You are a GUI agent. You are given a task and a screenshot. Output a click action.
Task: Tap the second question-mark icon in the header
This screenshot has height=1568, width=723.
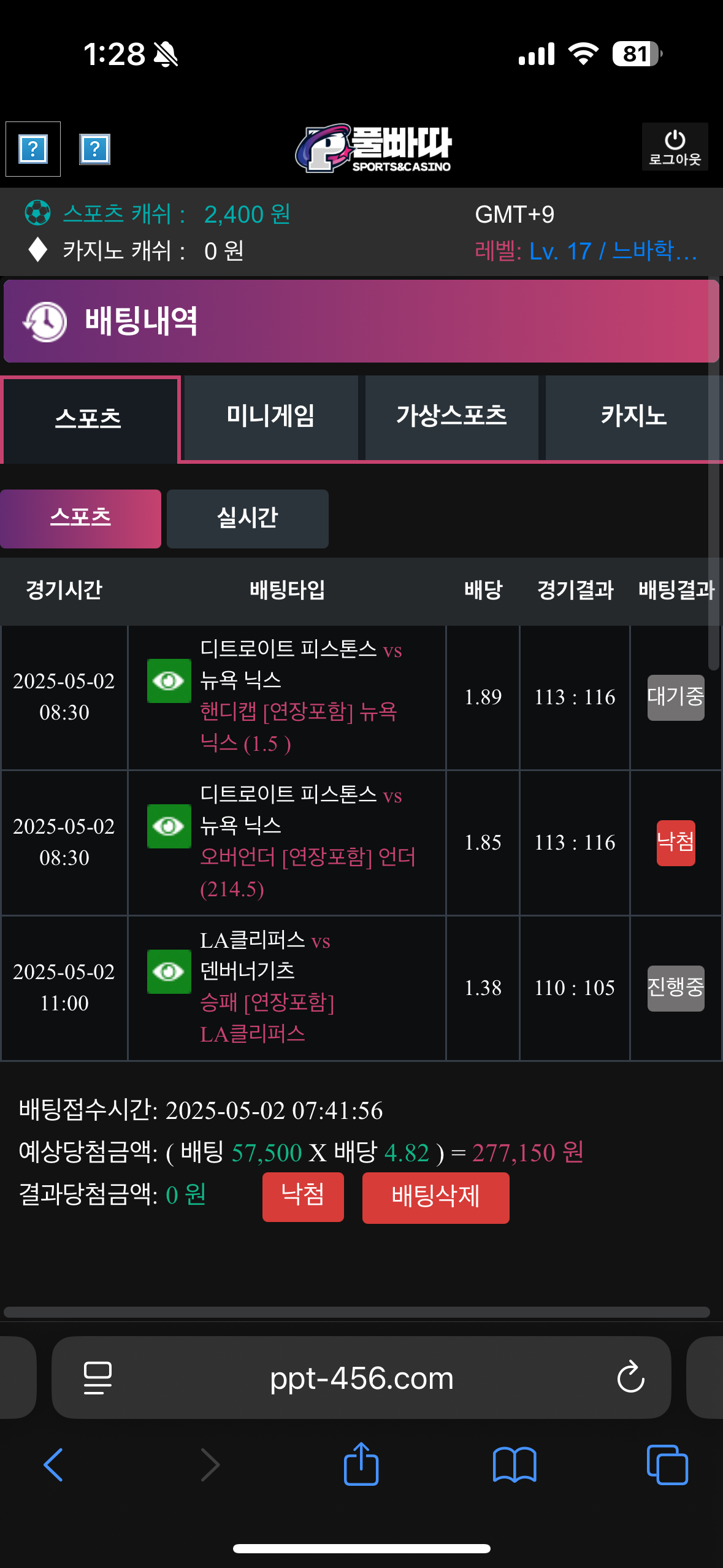94,149
